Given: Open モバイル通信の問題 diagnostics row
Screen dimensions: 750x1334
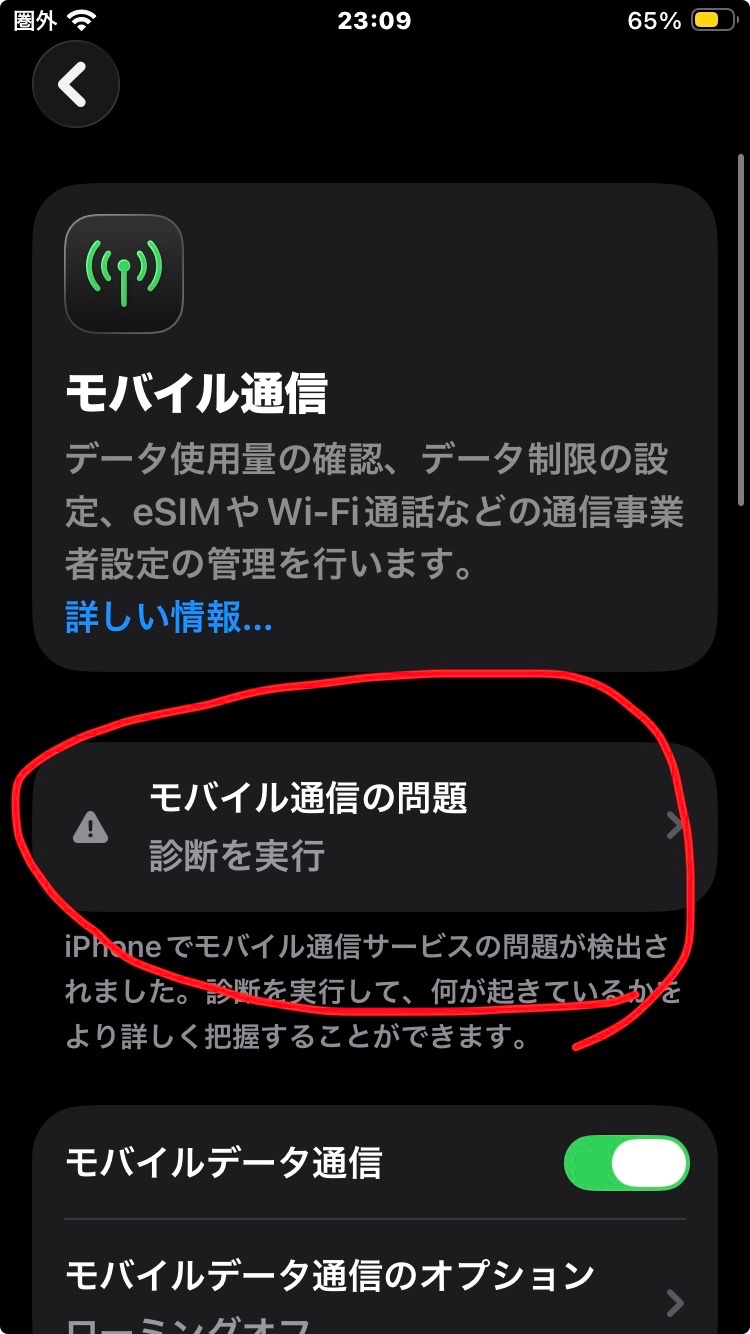Looking at the screenshot, I should 375,826.
